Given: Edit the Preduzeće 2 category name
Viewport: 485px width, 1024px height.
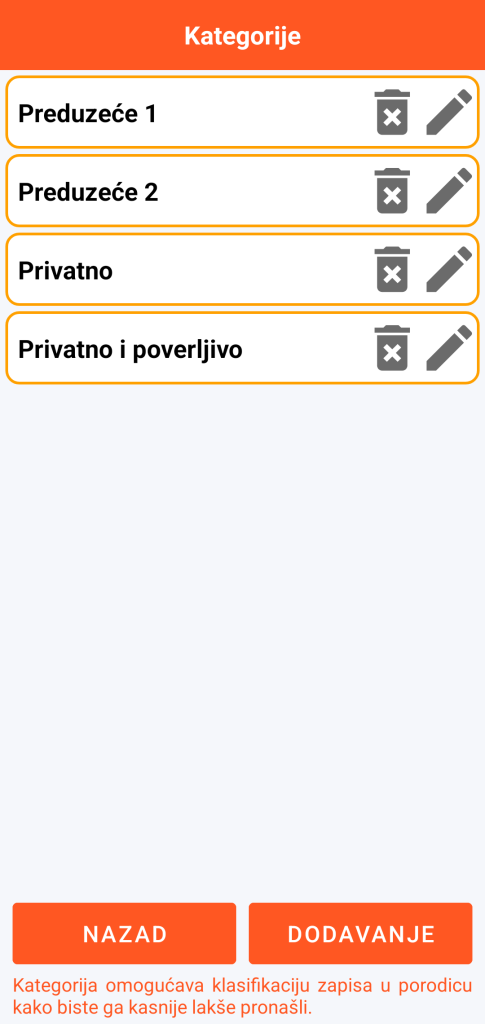Looking at the screenshot, I should point(449,191).
